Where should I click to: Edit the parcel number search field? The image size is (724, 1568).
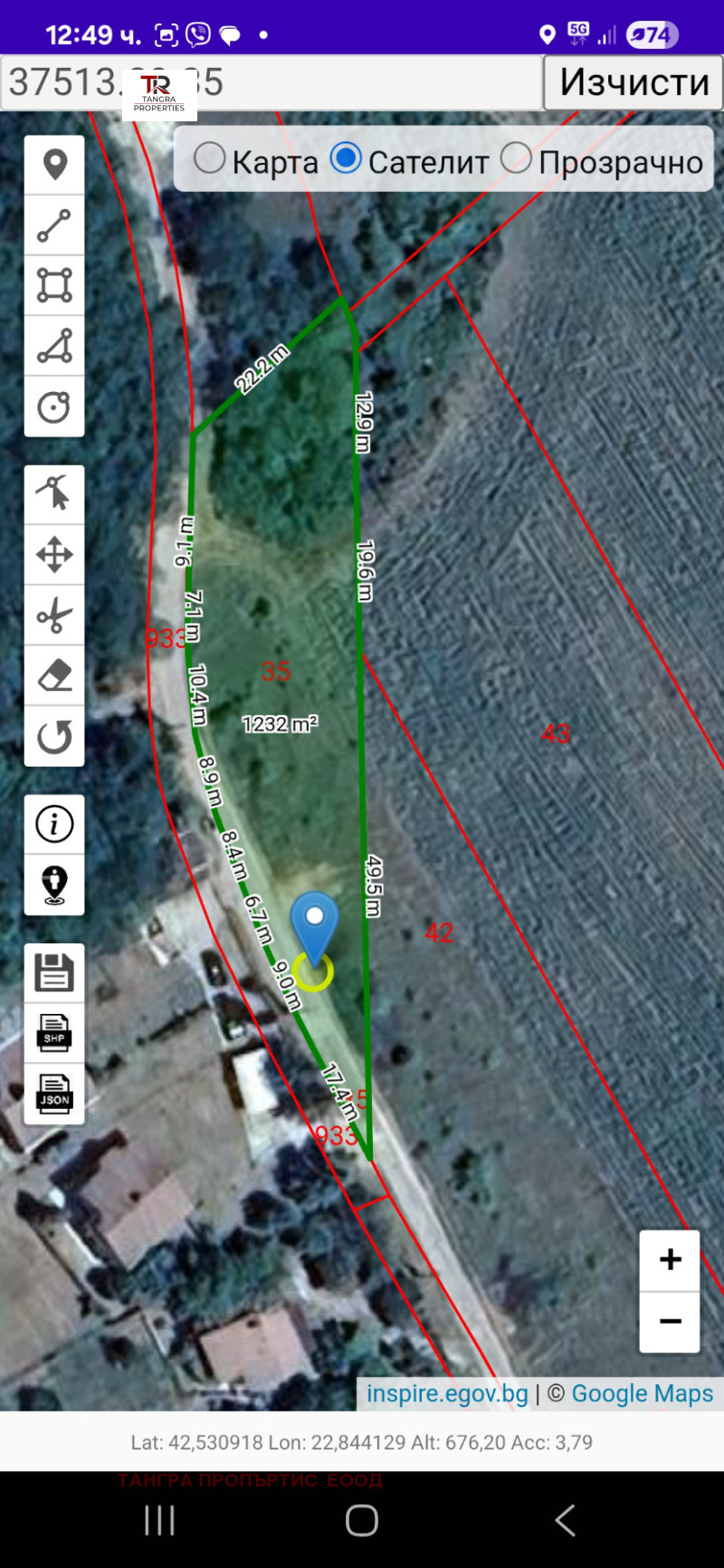(271, 82)
